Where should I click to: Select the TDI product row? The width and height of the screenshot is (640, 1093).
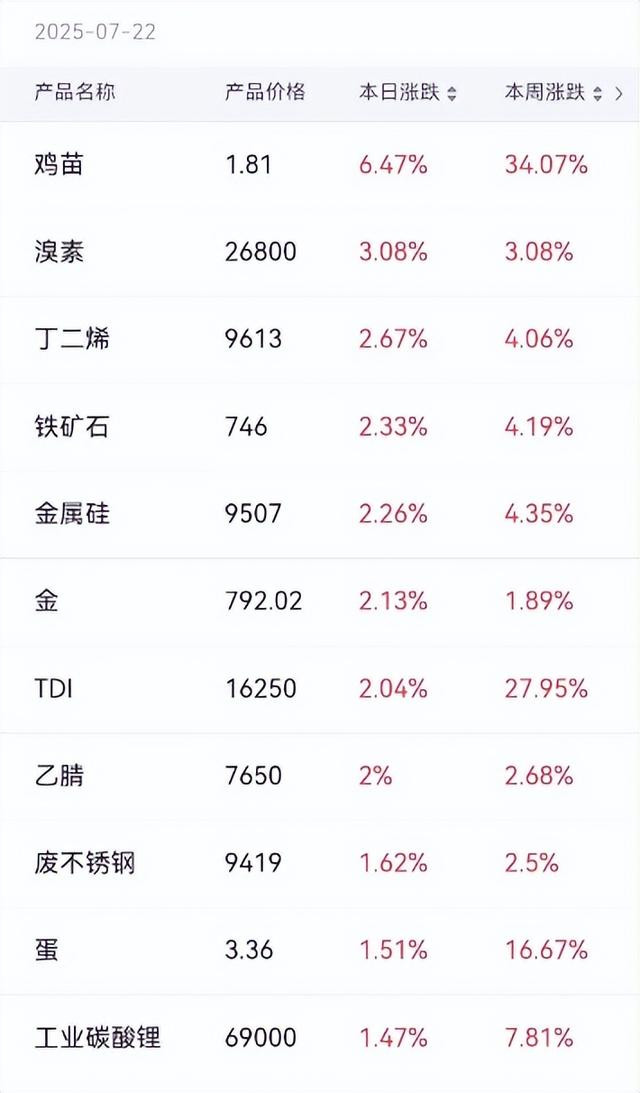(320, 689)
